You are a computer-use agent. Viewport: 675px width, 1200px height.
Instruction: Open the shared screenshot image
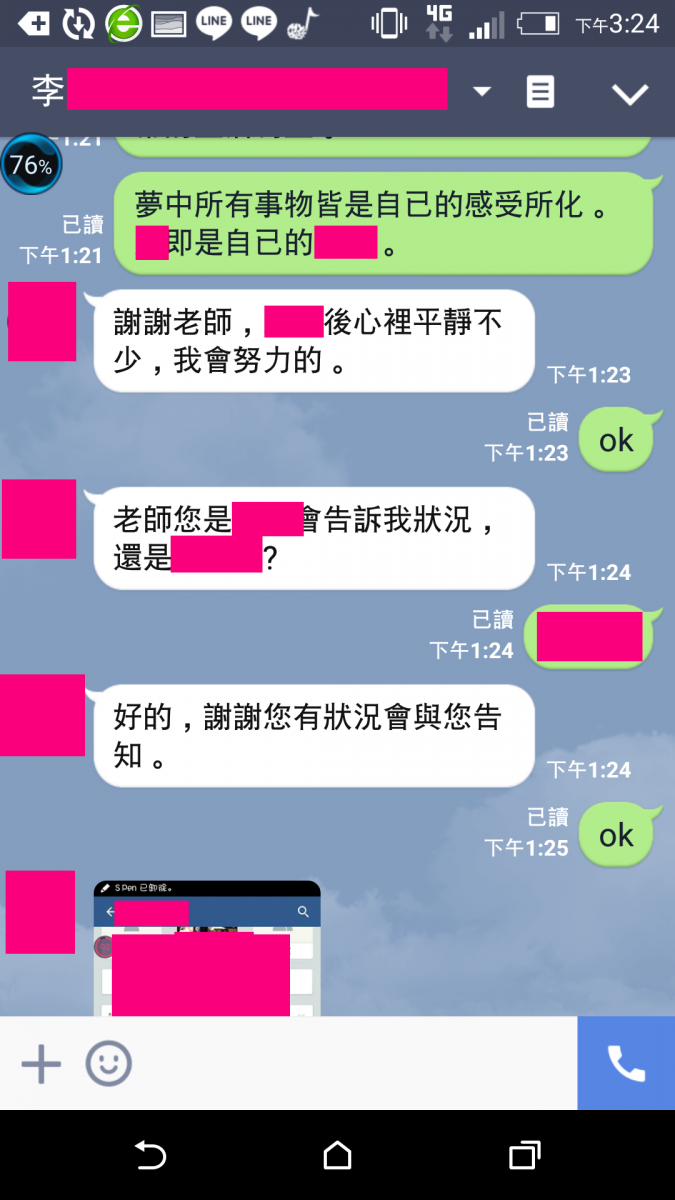(207, 948)
